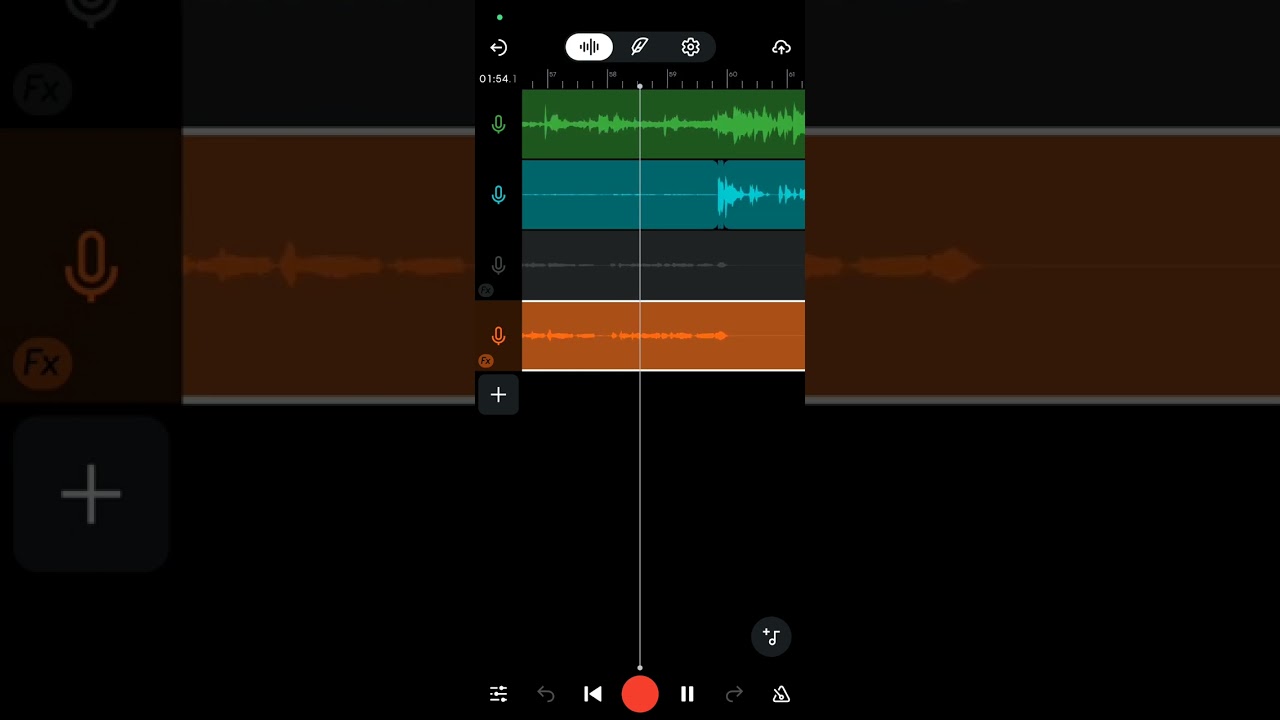The width and height of the screenshot is (1280, 720).
Task: Select the orange microphone track header
Action: tap(498, 336)
